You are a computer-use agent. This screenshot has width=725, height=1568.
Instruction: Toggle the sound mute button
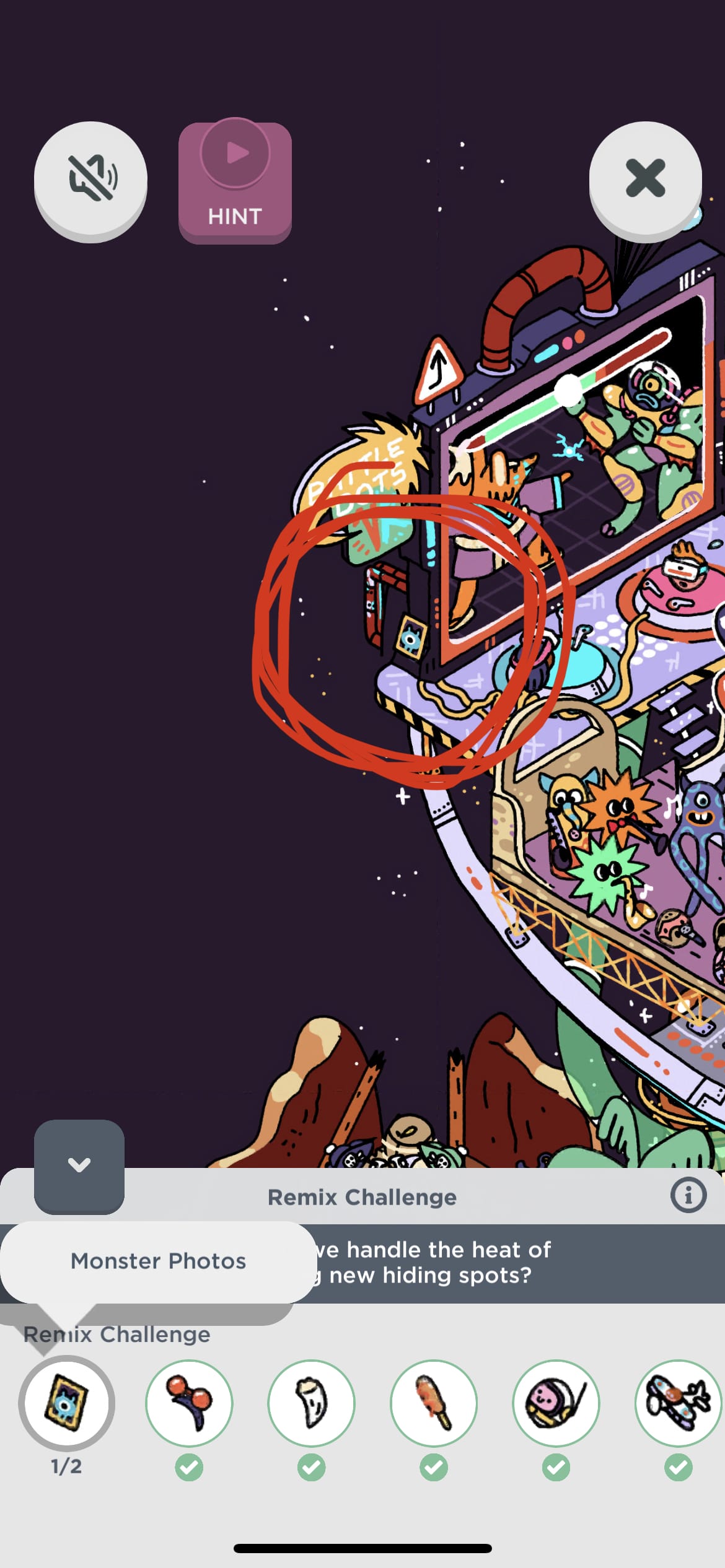point(90,179)
